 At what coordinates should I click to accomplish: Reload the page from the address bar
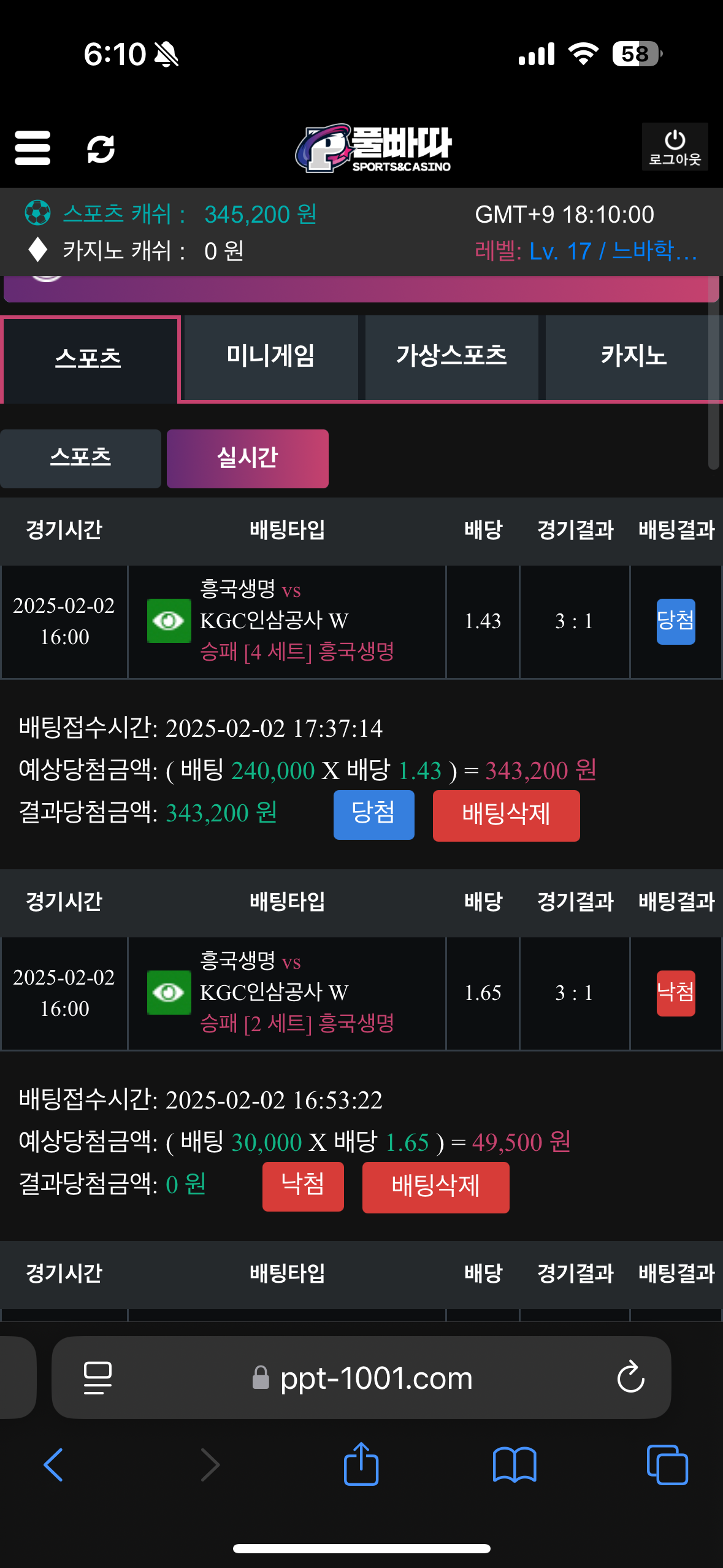[630, 1378]
